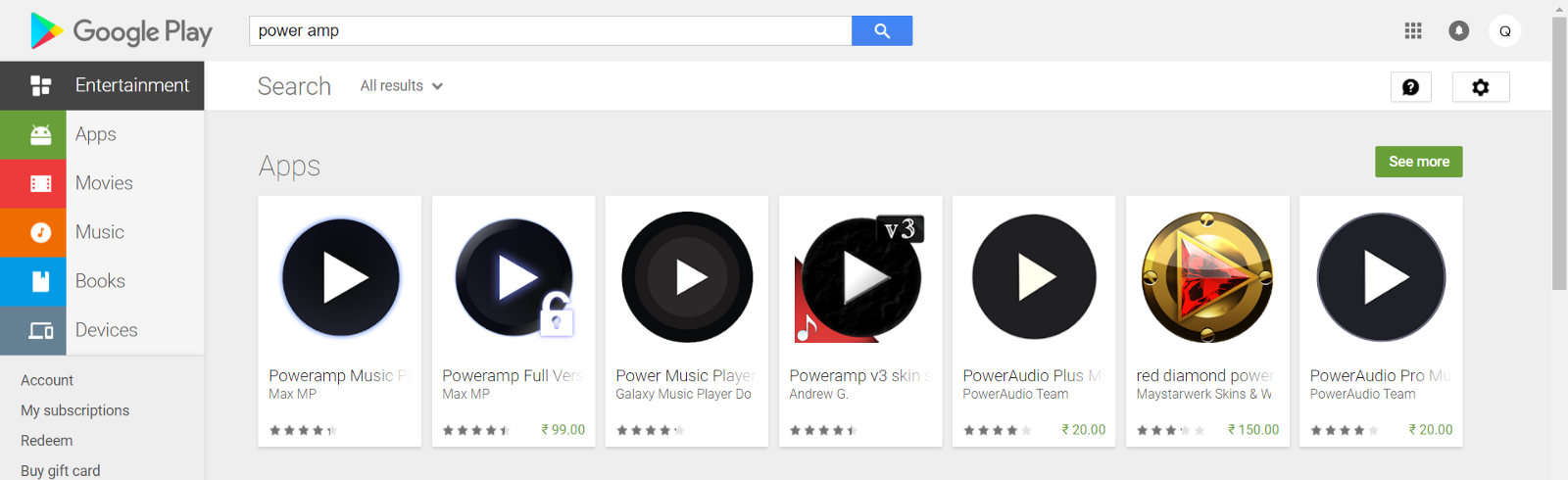Screen dimensions: 1568x480
Task: Open the settings gear
Action: [1480, 87]
